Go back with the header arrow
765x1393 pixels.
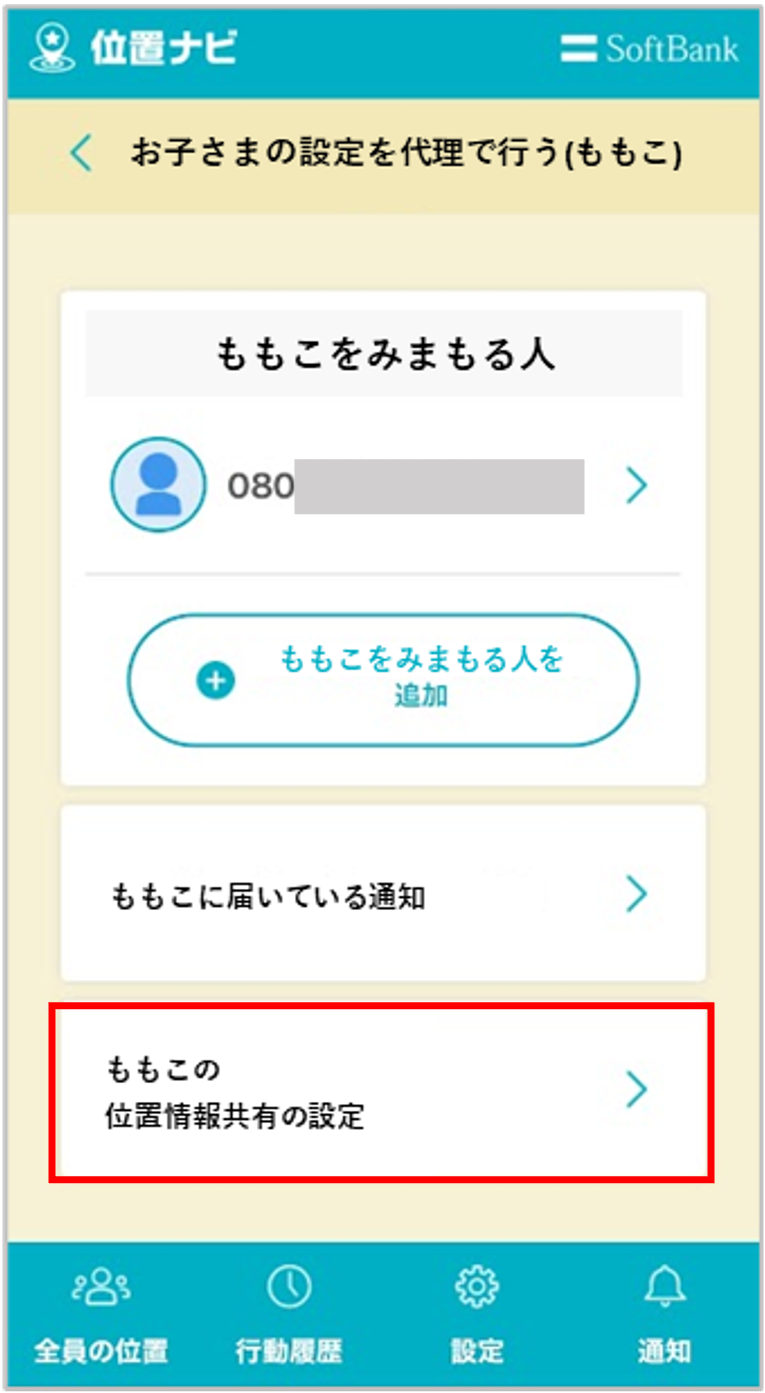tap(82, 154)
